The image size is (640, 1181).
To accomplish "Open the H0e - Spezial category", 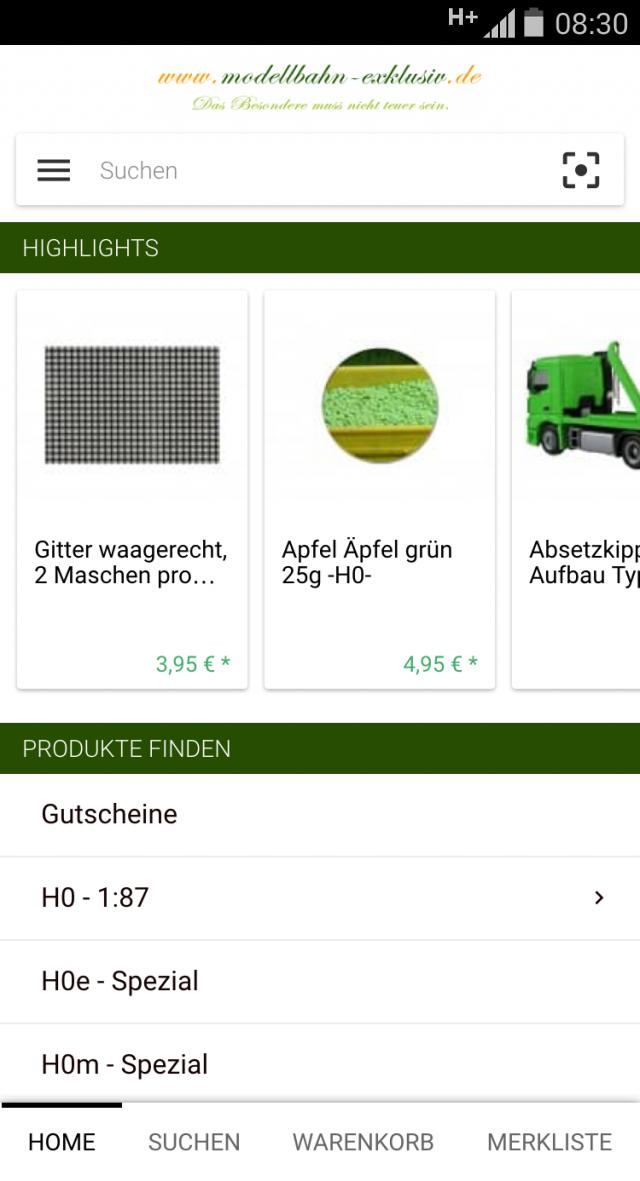I will click(x=320, y=981).
